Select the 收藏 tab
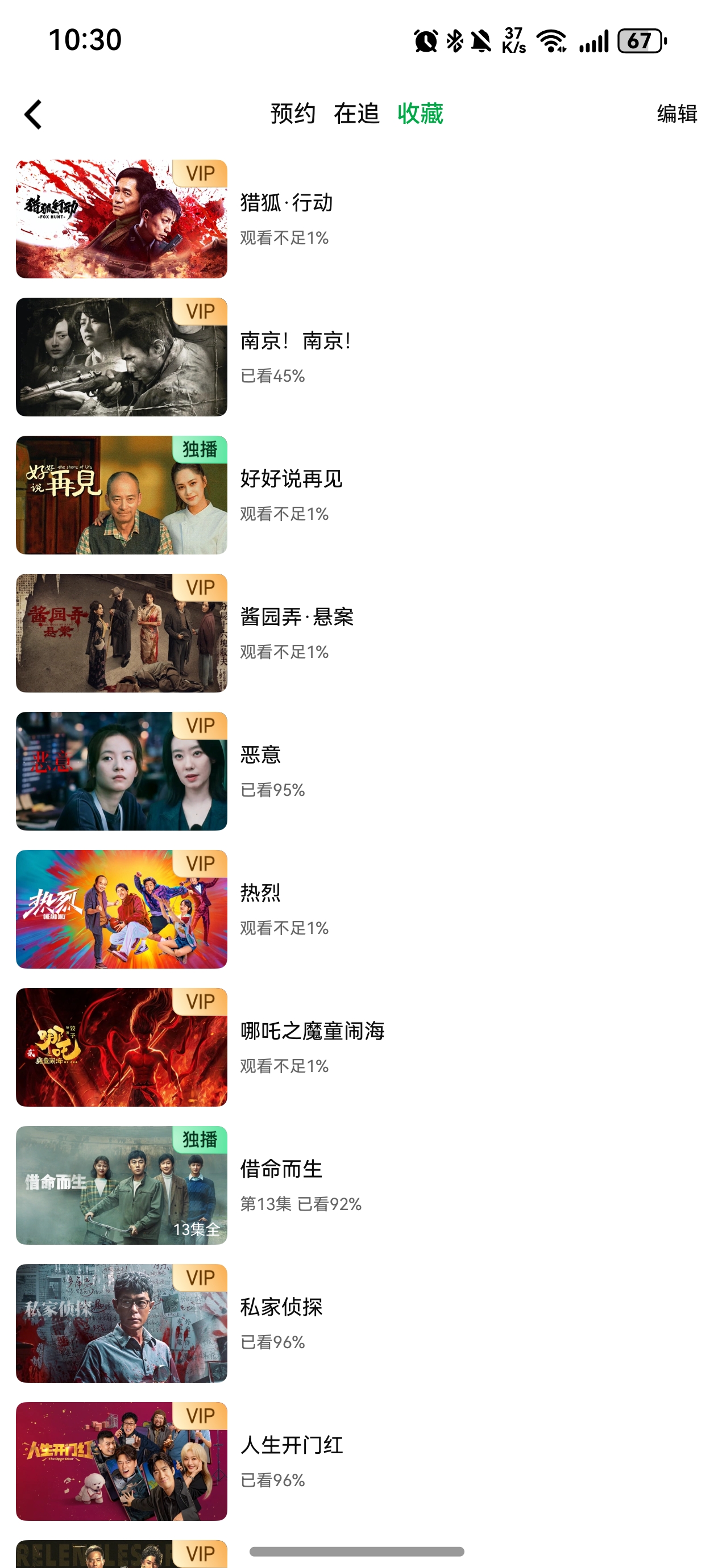714x1568 pixels. point(420,114)
